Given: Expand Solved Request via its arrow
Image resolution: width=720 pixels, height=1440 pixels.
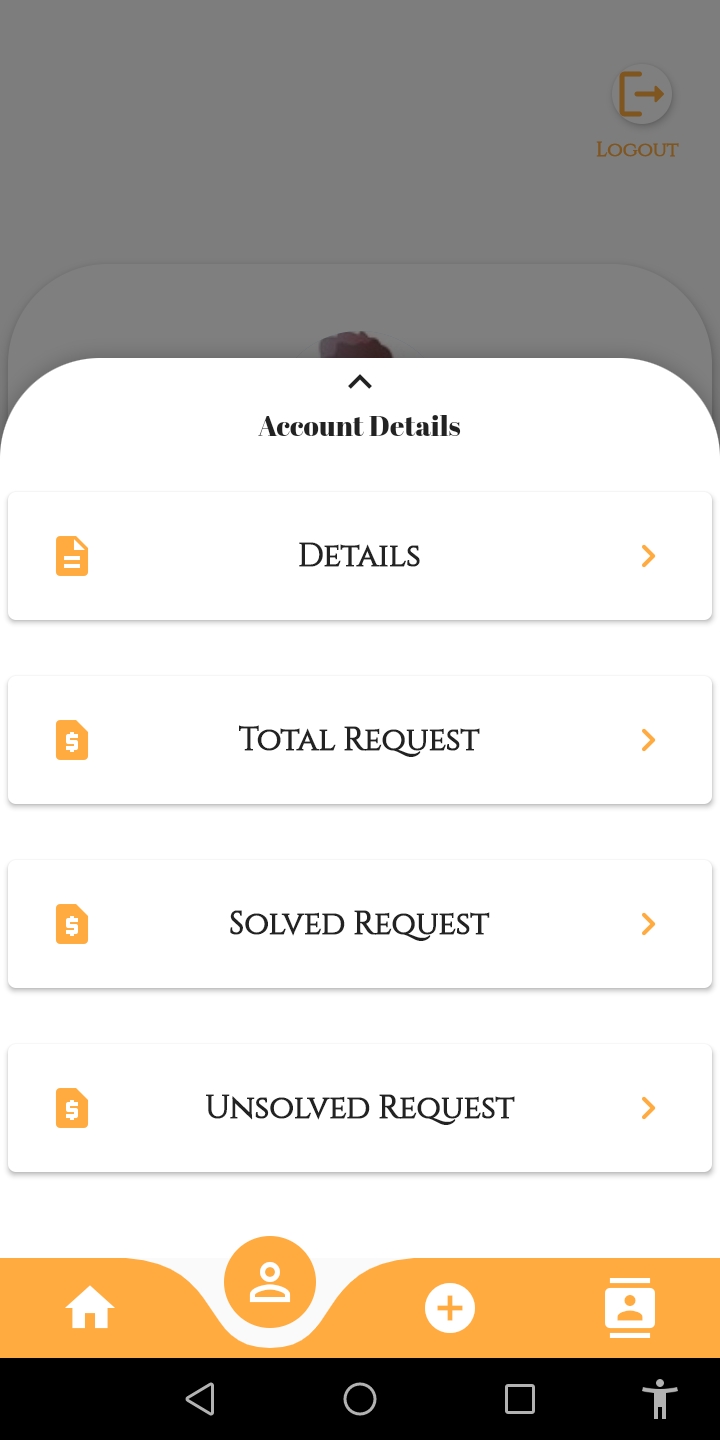Looking at the screenshot, I should [x=648, y=924].
